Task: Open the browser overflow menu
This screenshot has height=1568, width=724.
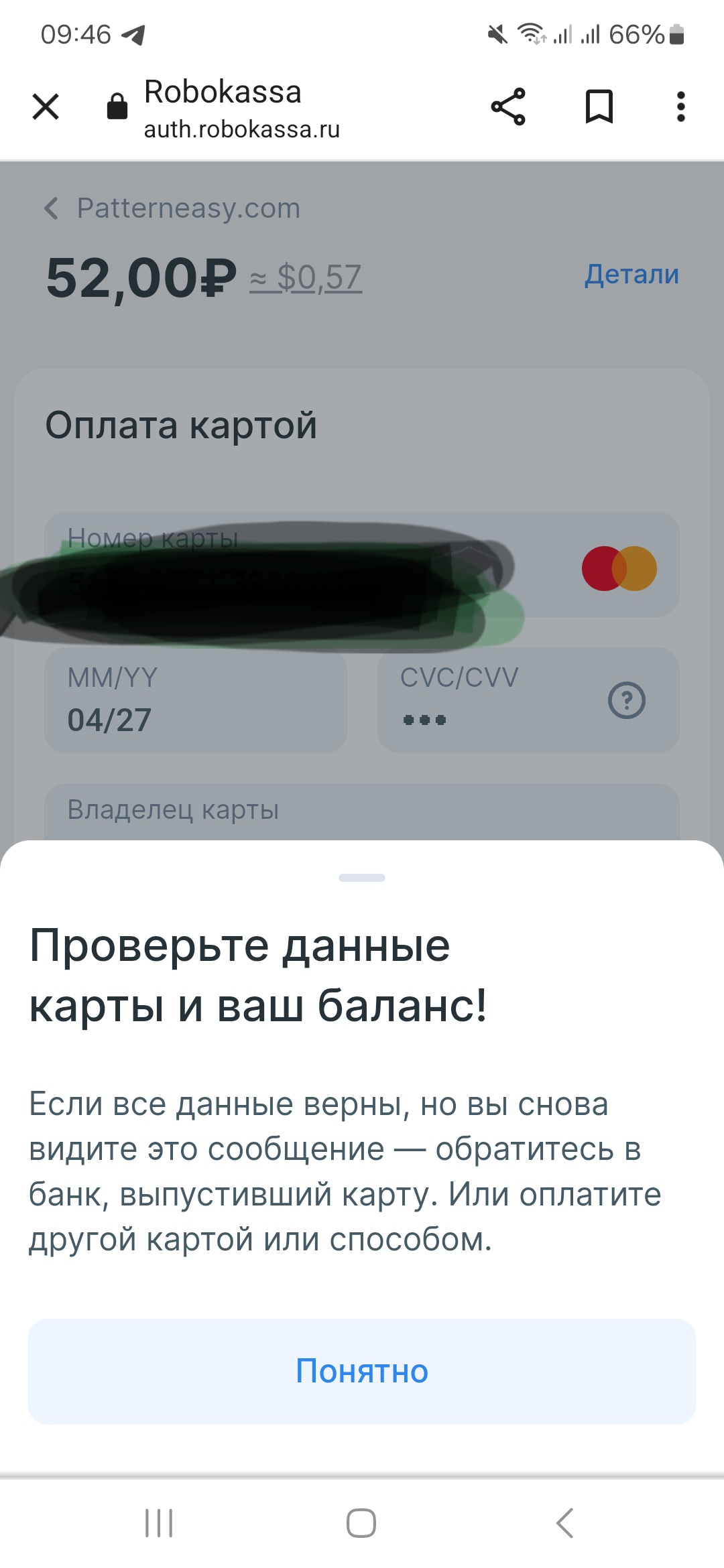Action: (680, 107)
